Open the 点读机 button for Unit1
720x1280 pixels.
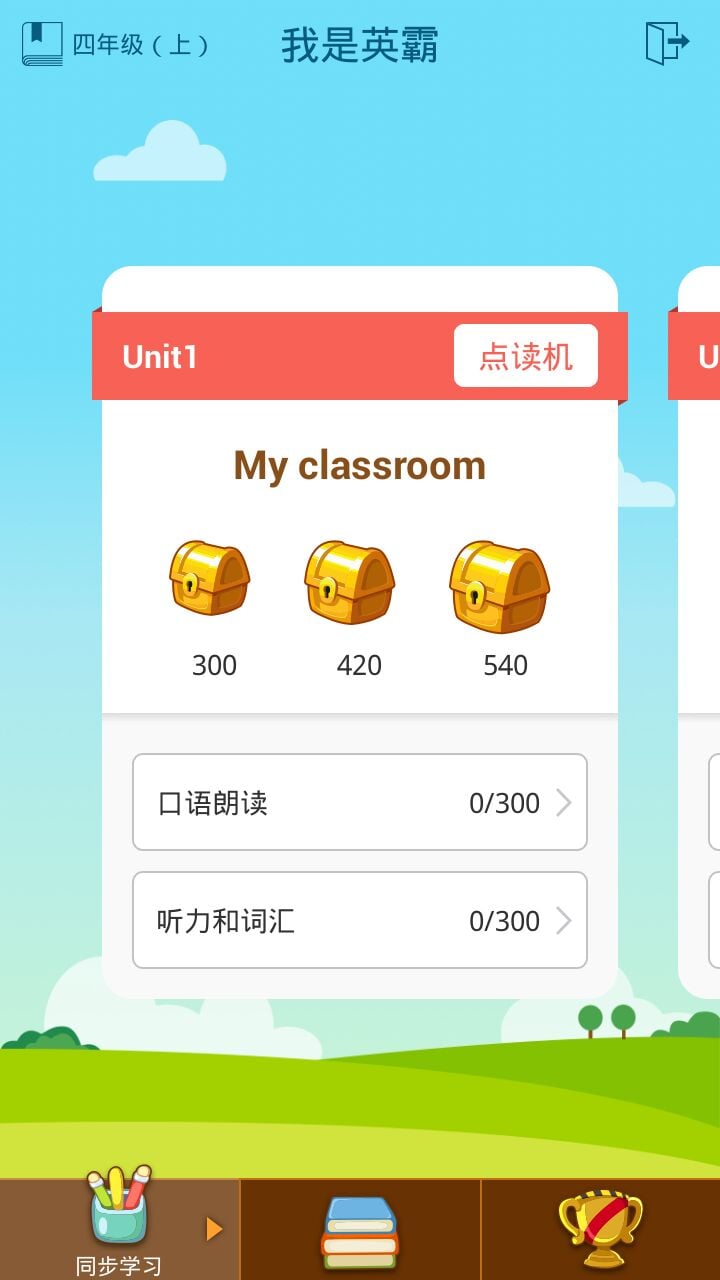(x=526, y=356)
